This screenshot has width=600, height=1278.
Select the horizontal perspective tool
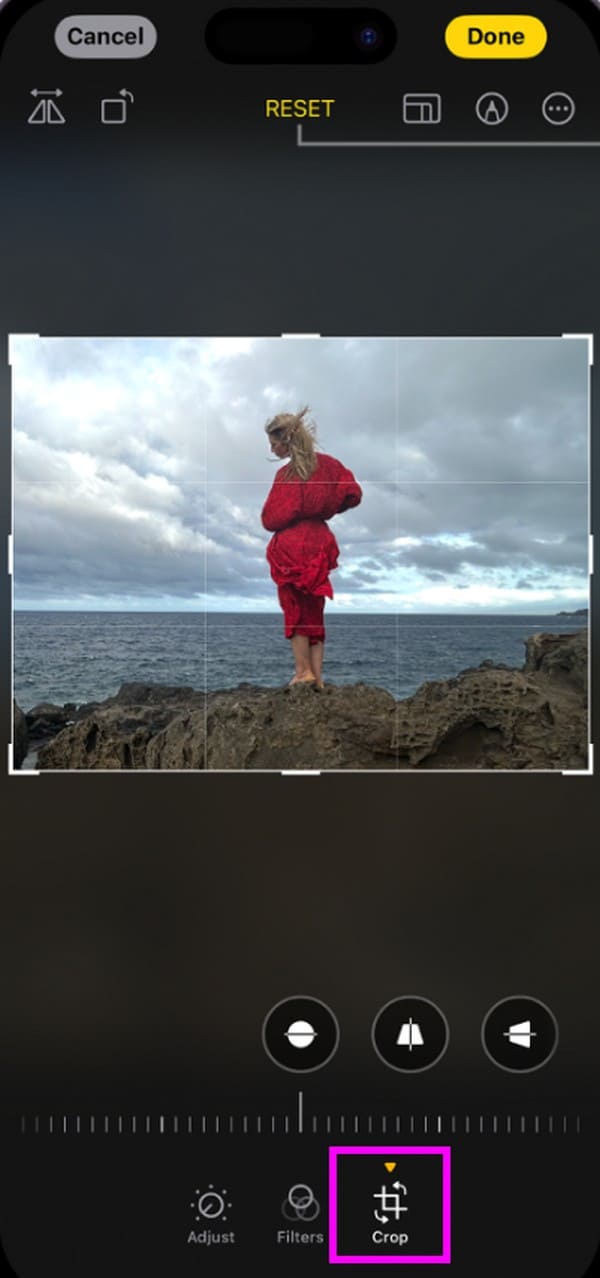[519, 1034]
